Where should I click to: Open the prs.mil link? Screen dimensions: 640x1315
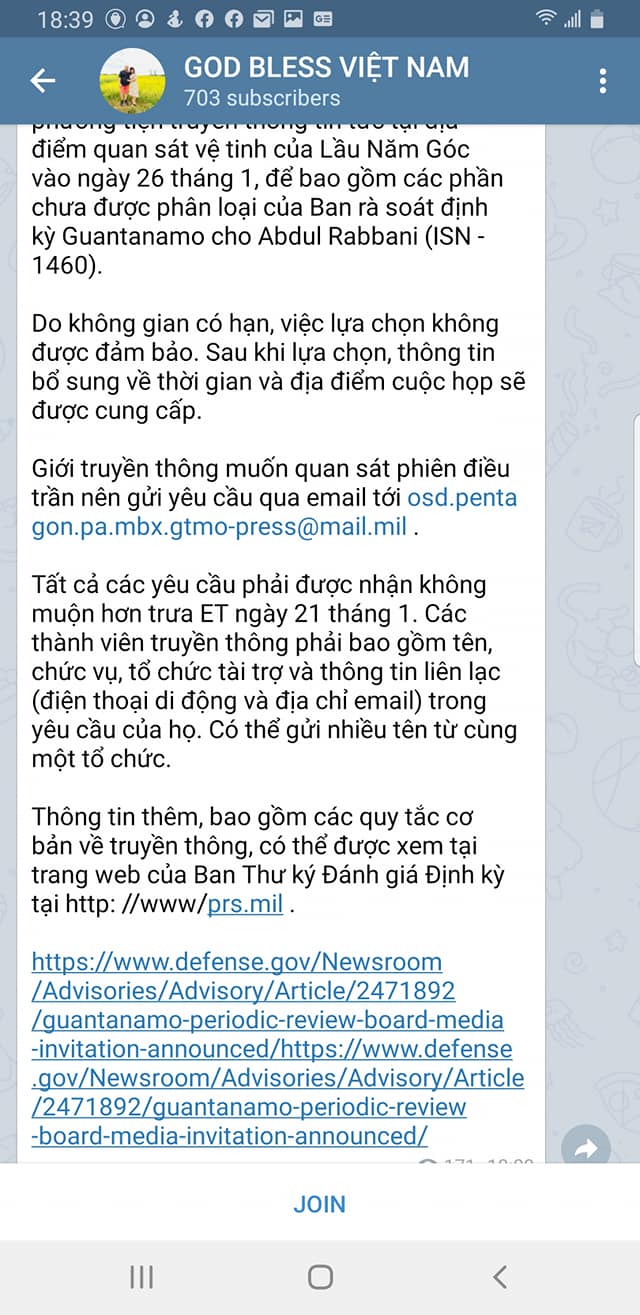coord(245,906)
